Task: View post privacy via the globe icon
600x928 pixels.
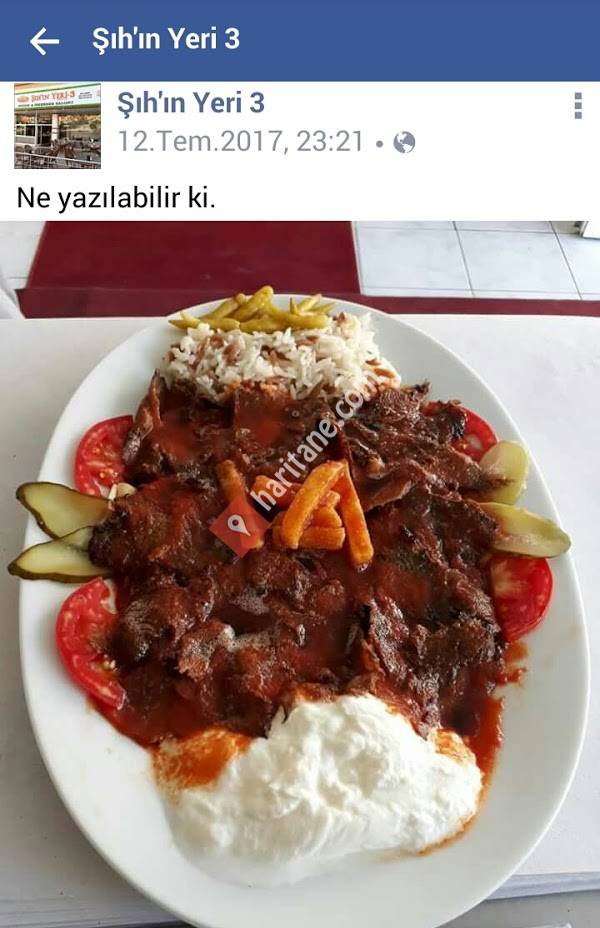Action: (x=404, y=142)
